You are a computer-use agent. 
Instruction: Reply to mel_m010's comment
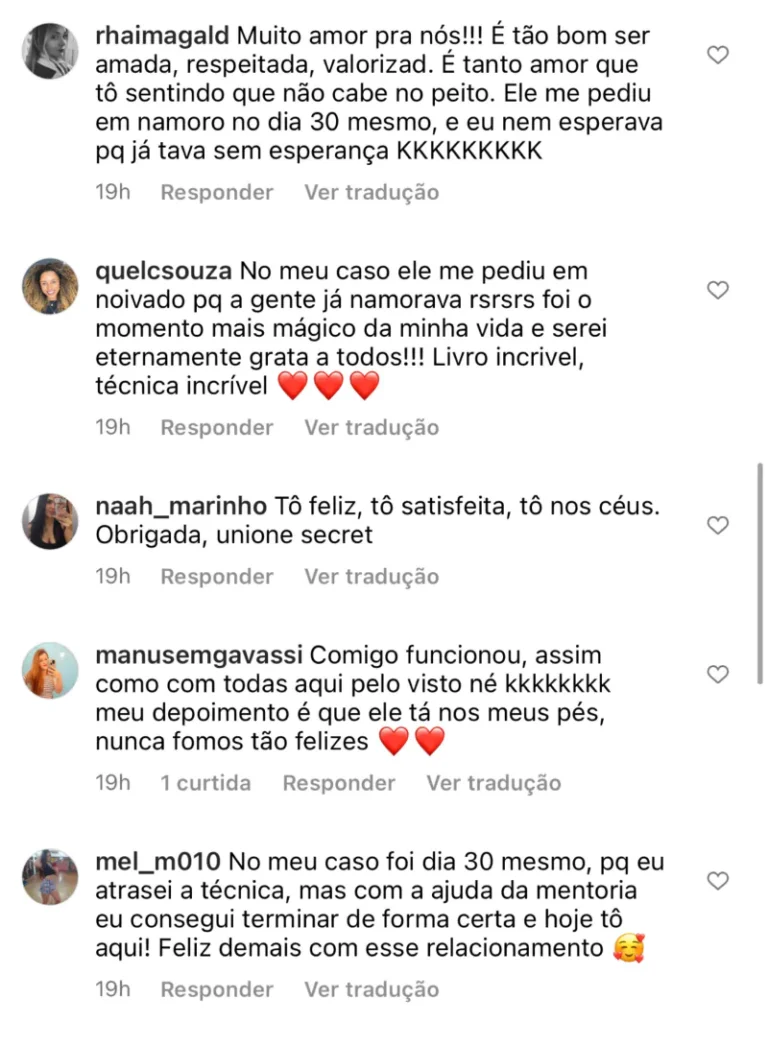(x=217, y=989)
